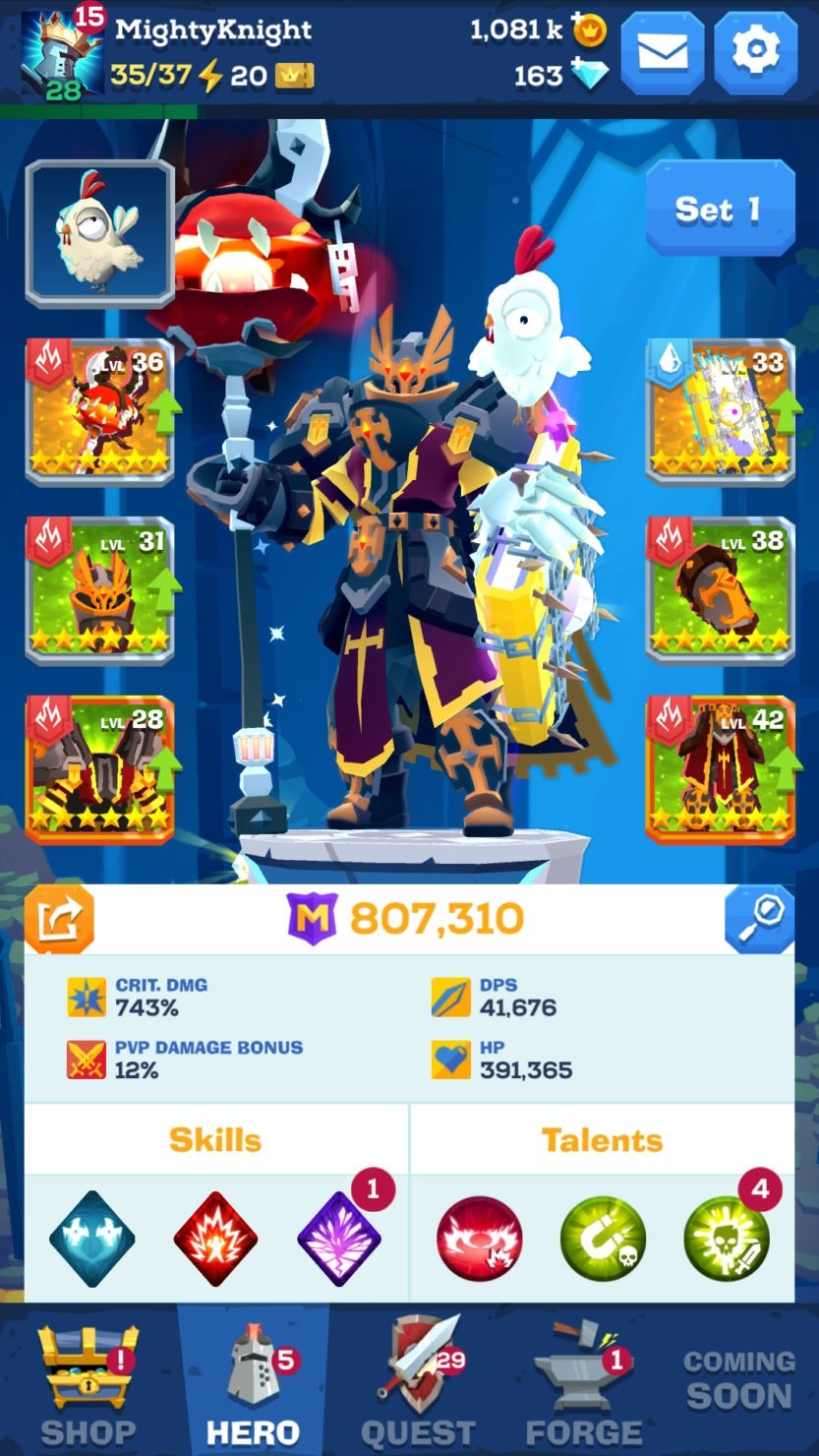Open the green magnet talent
Screen dimensions: 819x1456
(x=603, y=1239)
